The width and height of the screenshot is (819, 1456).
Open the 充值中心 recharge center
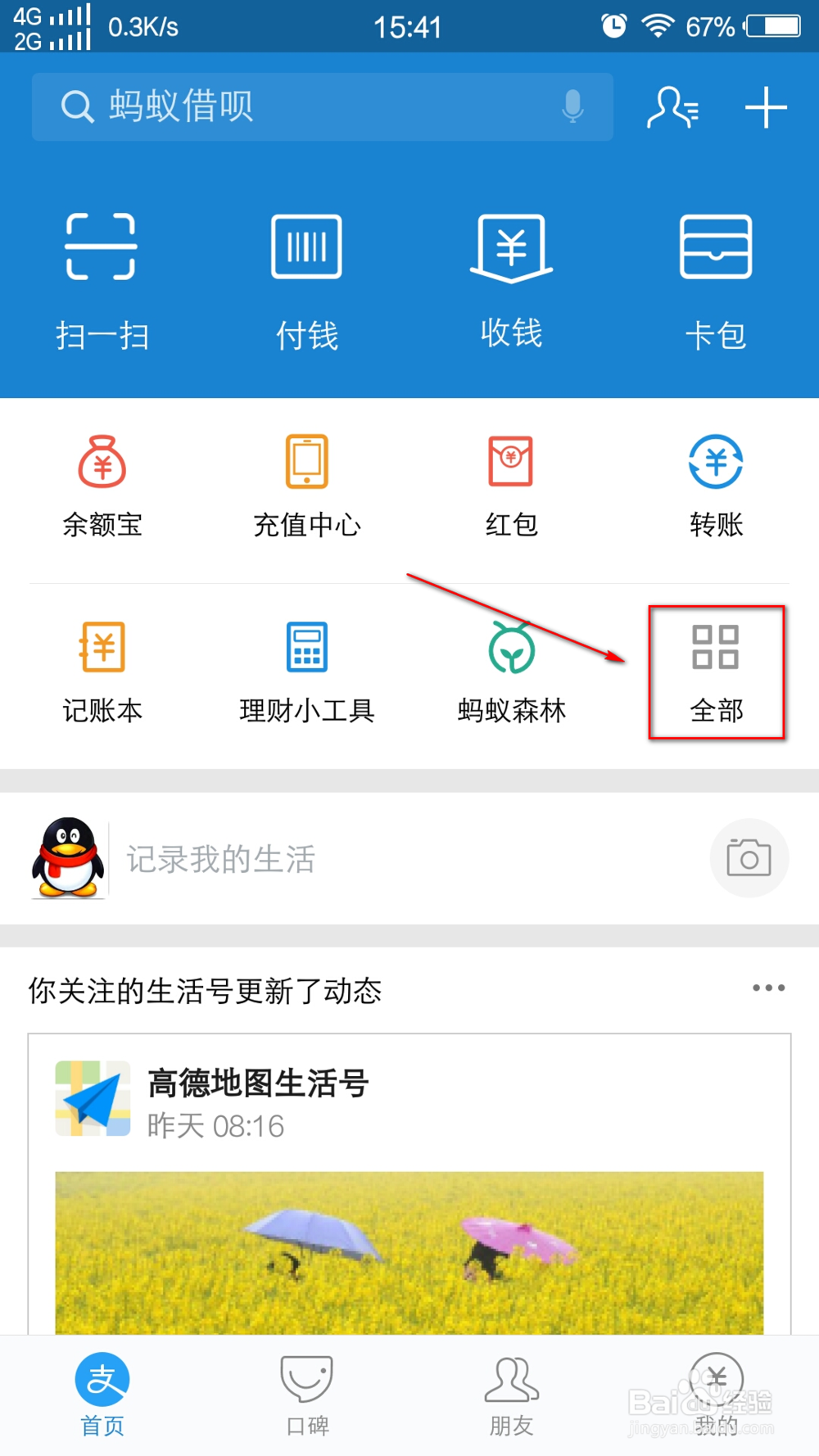306,483
